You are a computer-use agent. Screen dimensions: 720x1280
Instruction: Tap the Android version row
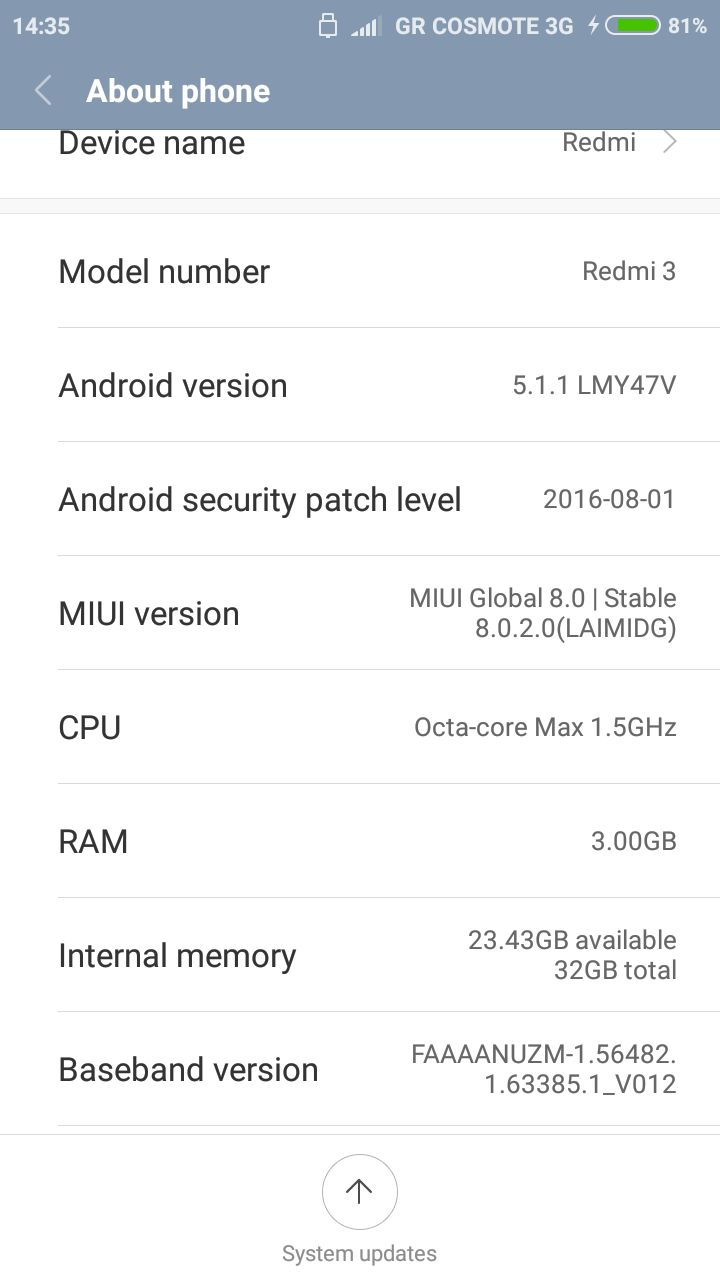coord(360,385)
